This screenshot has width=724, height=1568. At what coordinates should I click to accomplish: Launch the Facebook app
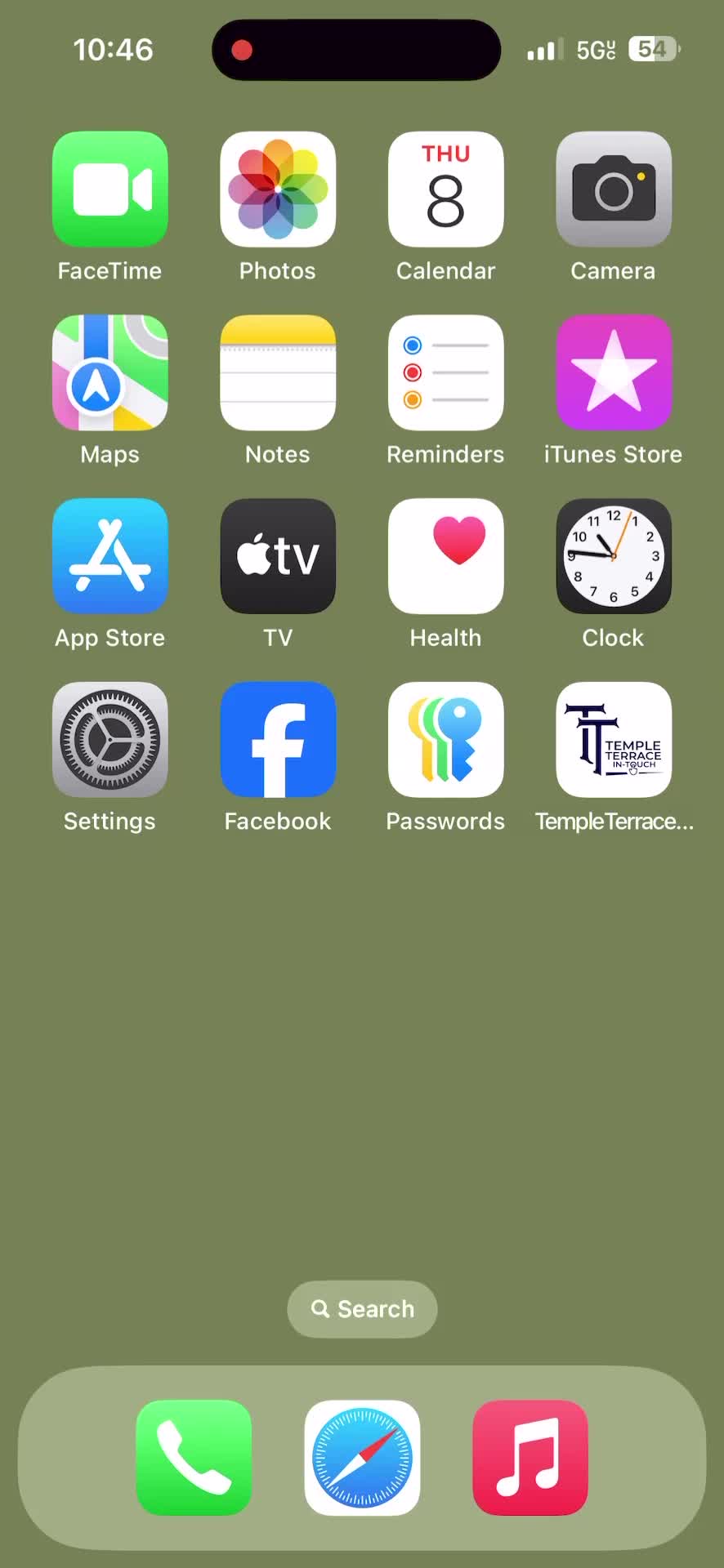(x=278, y=740)
